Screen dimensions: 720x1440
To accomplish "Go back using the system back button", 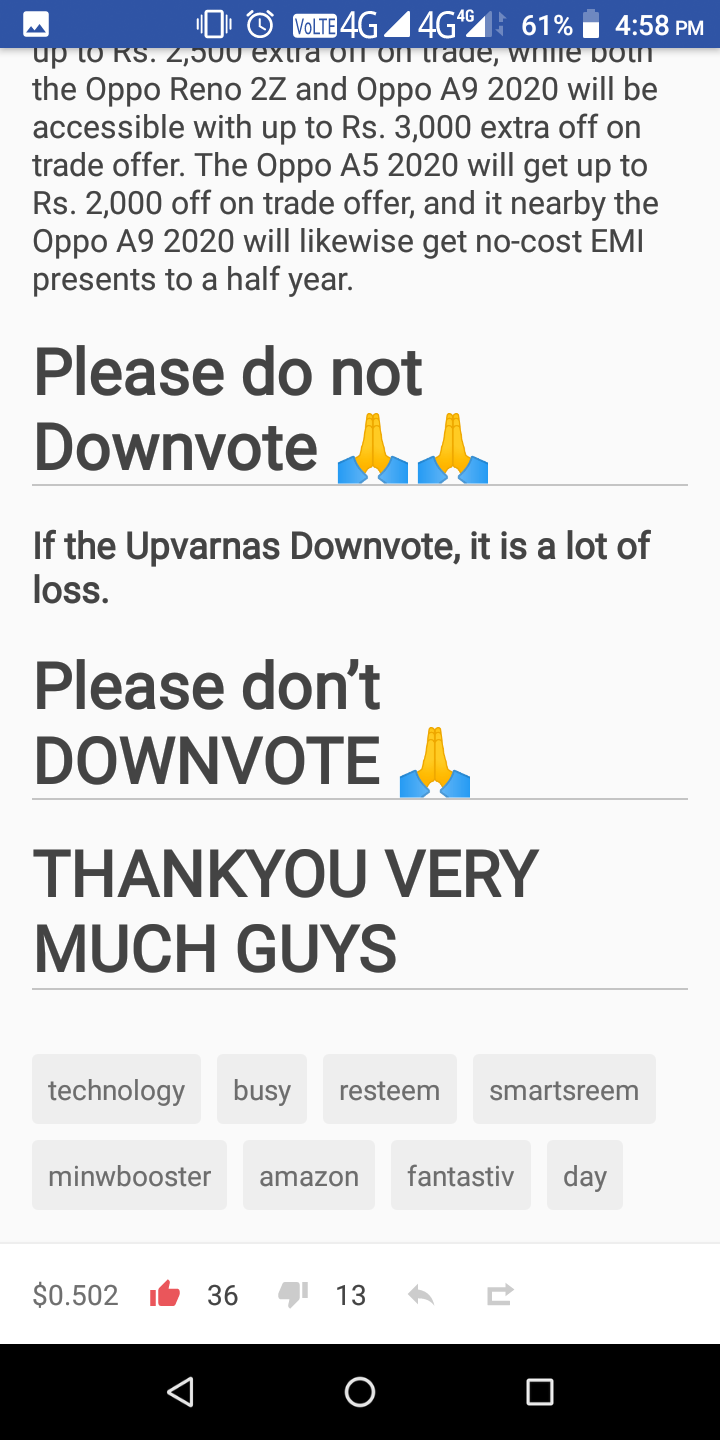I will pyautogui.click(x=180, y=1392).
